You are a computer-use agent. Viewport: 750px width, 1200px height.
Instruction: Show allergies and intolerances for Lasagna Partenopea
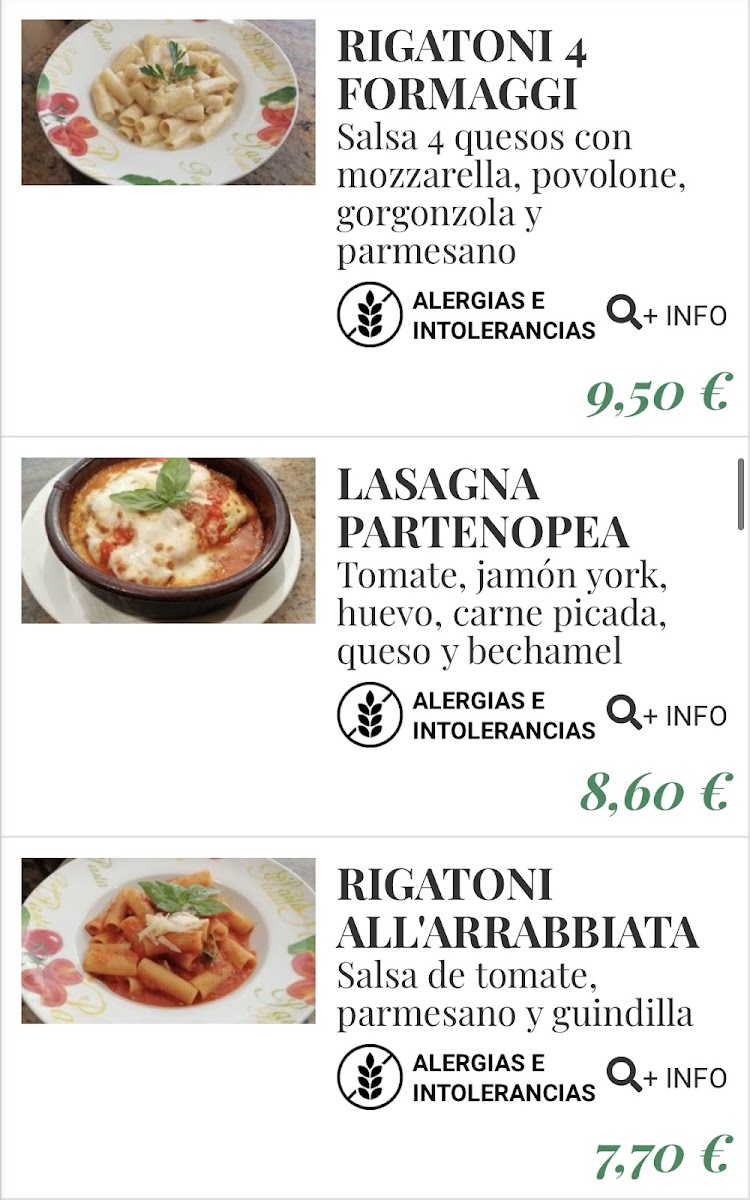click(467, 716)
